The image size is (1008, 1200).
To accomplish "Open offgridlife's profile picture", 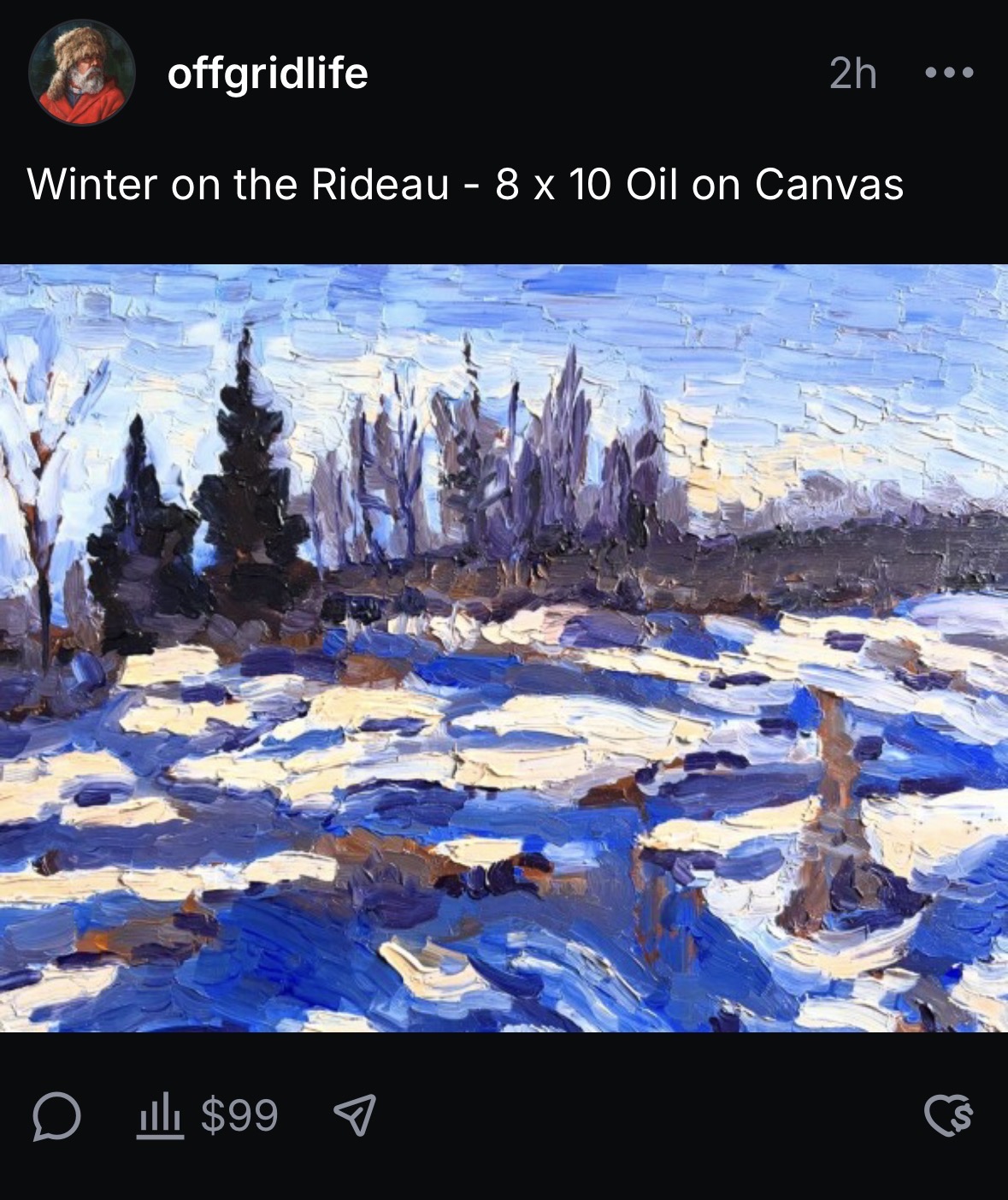I will tap(81, 73).
